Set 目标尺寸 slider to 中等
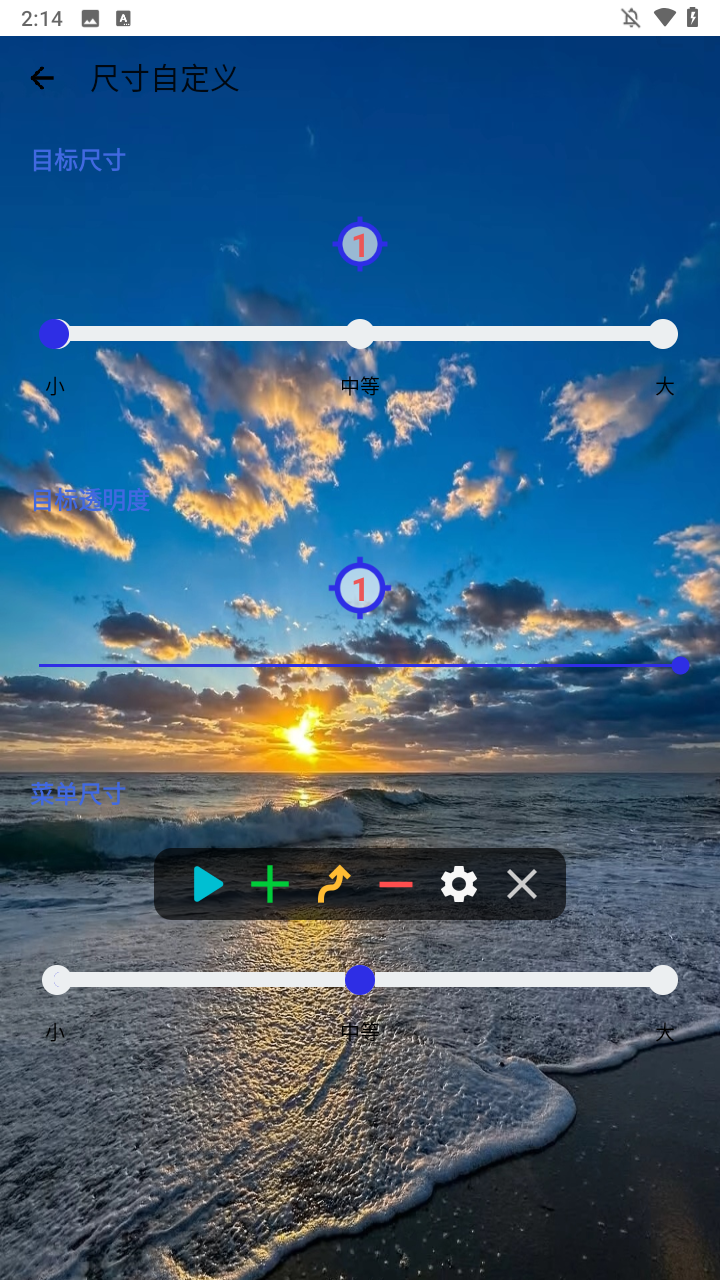 tap(360, 334)
